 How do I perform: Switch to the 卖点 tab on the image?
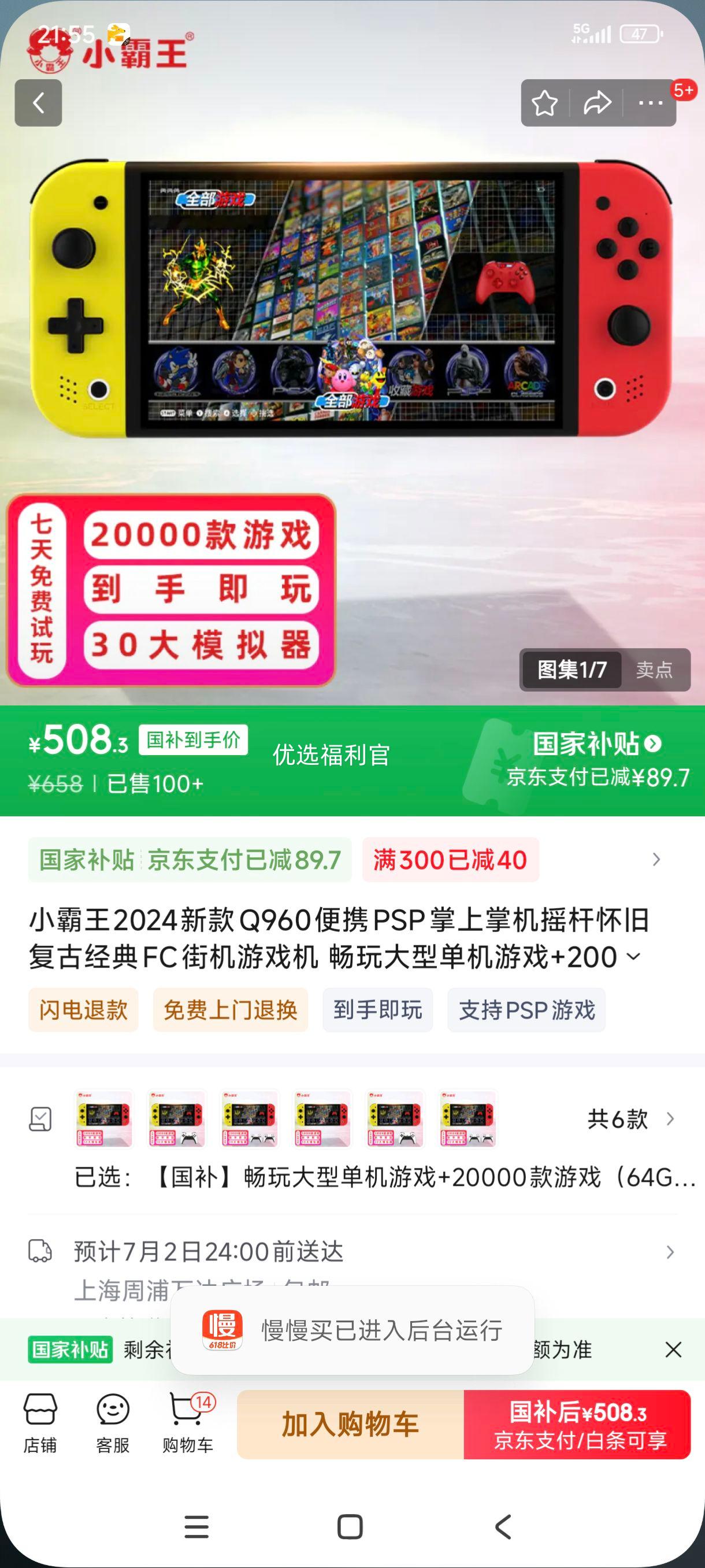(654, 670)
